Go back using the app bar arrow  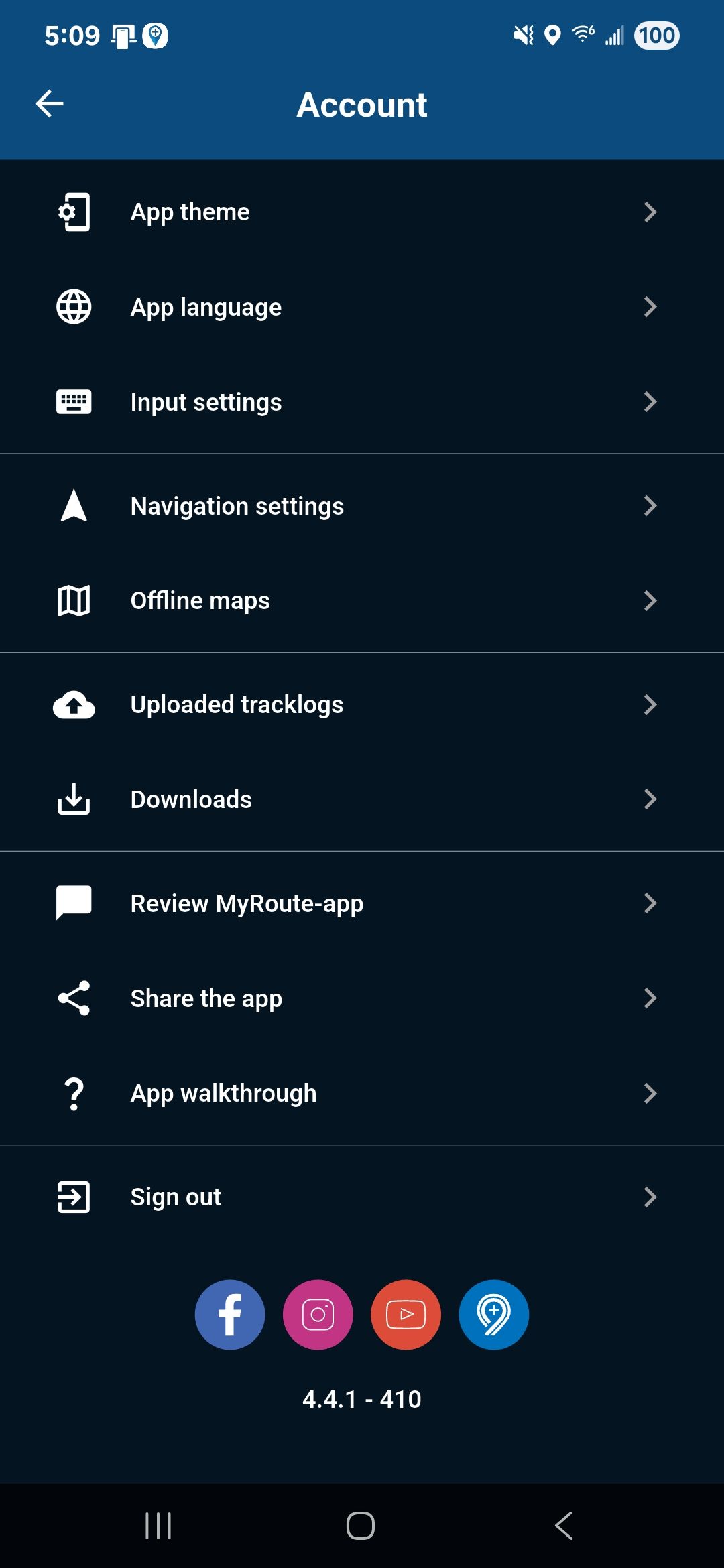(x=50, y=104)
